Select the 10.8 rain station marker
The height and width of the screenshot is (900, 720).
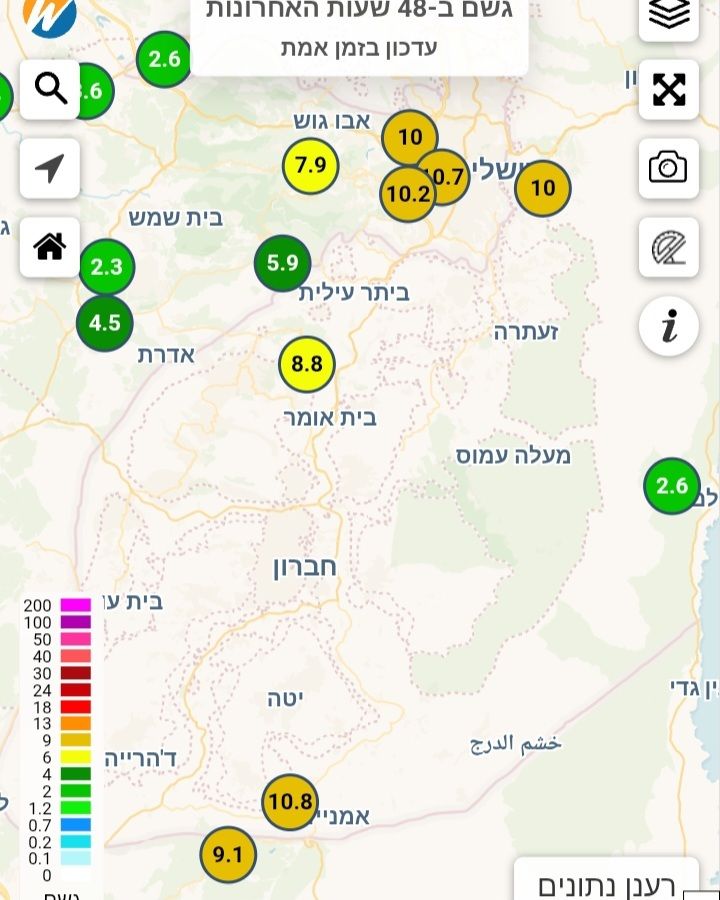pos(290,802)
